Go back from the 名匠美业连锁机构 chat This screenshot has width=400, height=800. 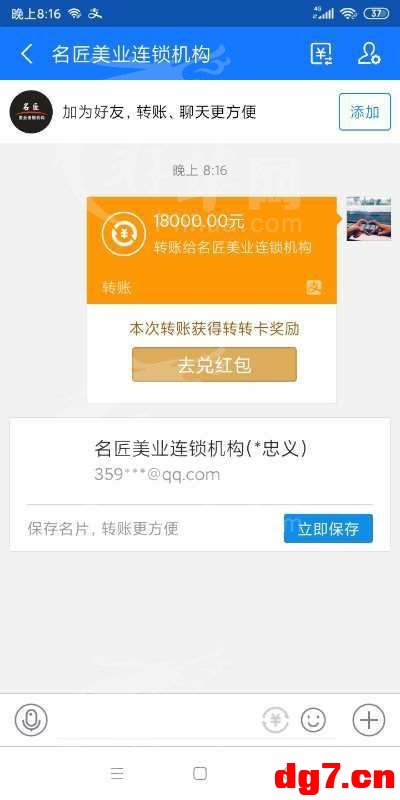pos(27,53)
